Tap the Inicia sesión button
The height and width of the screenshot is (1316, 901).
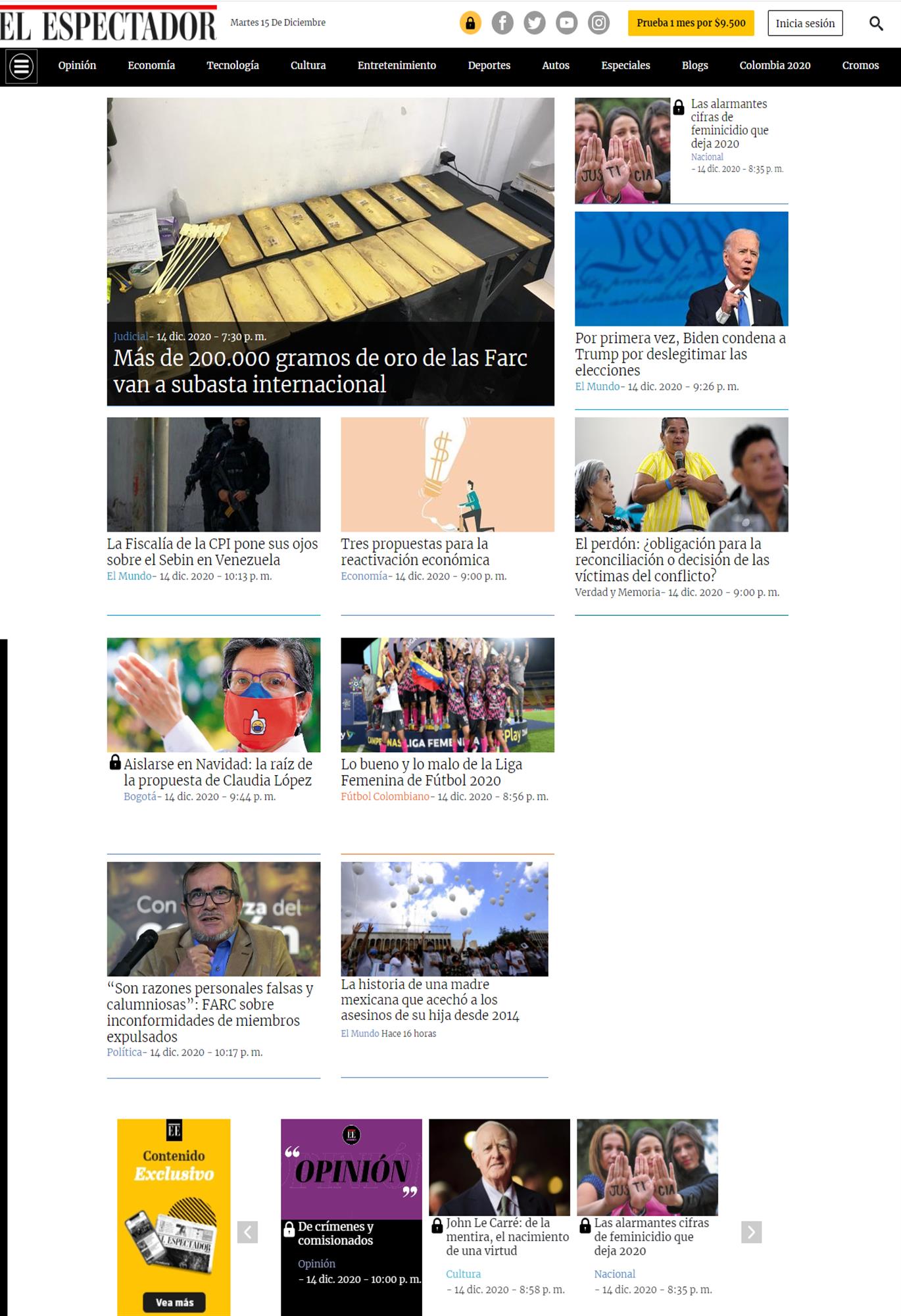click(x=804, y=24)
